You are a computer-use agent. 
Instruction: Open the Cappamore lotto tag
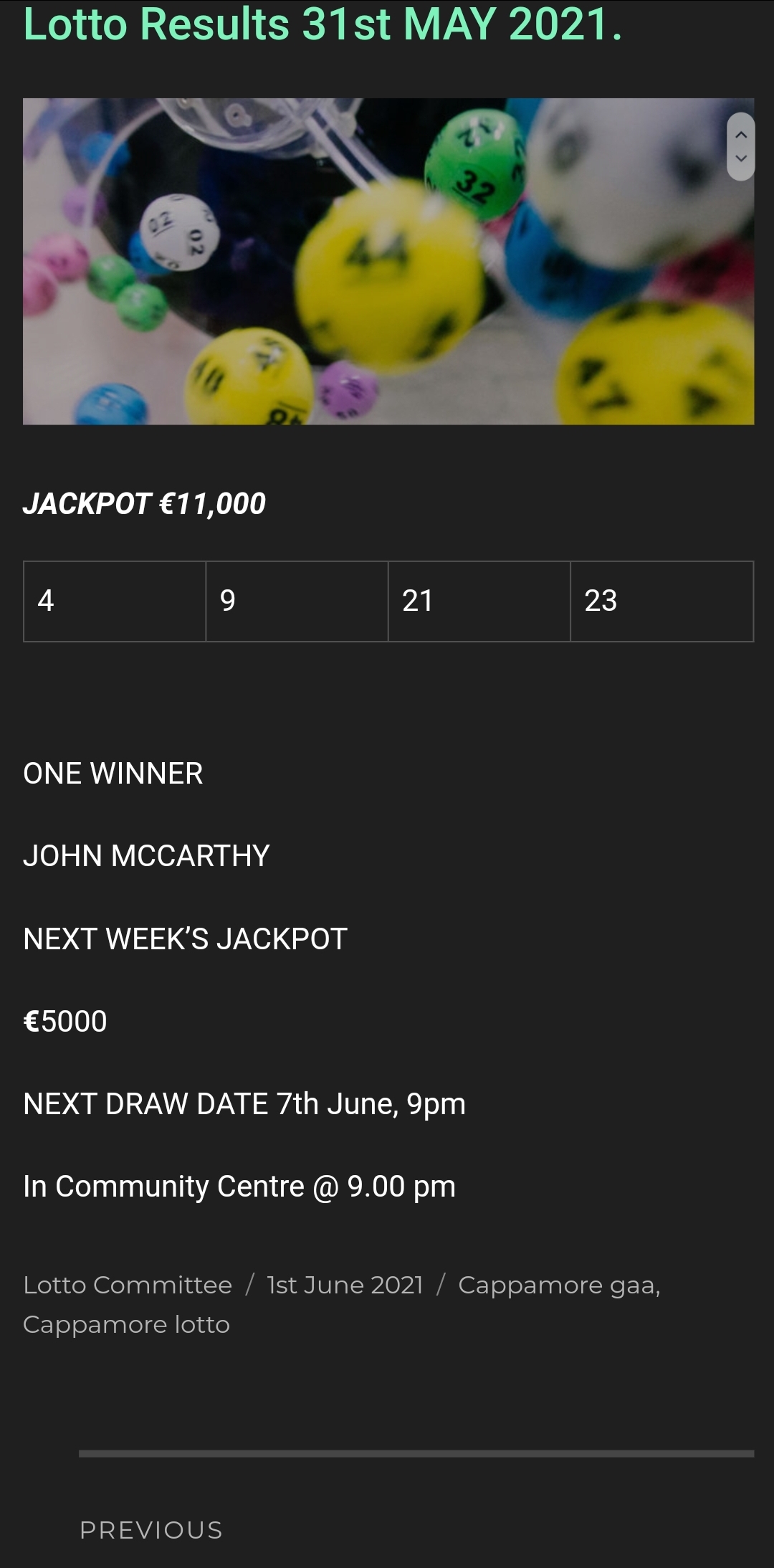point(126,1324)
